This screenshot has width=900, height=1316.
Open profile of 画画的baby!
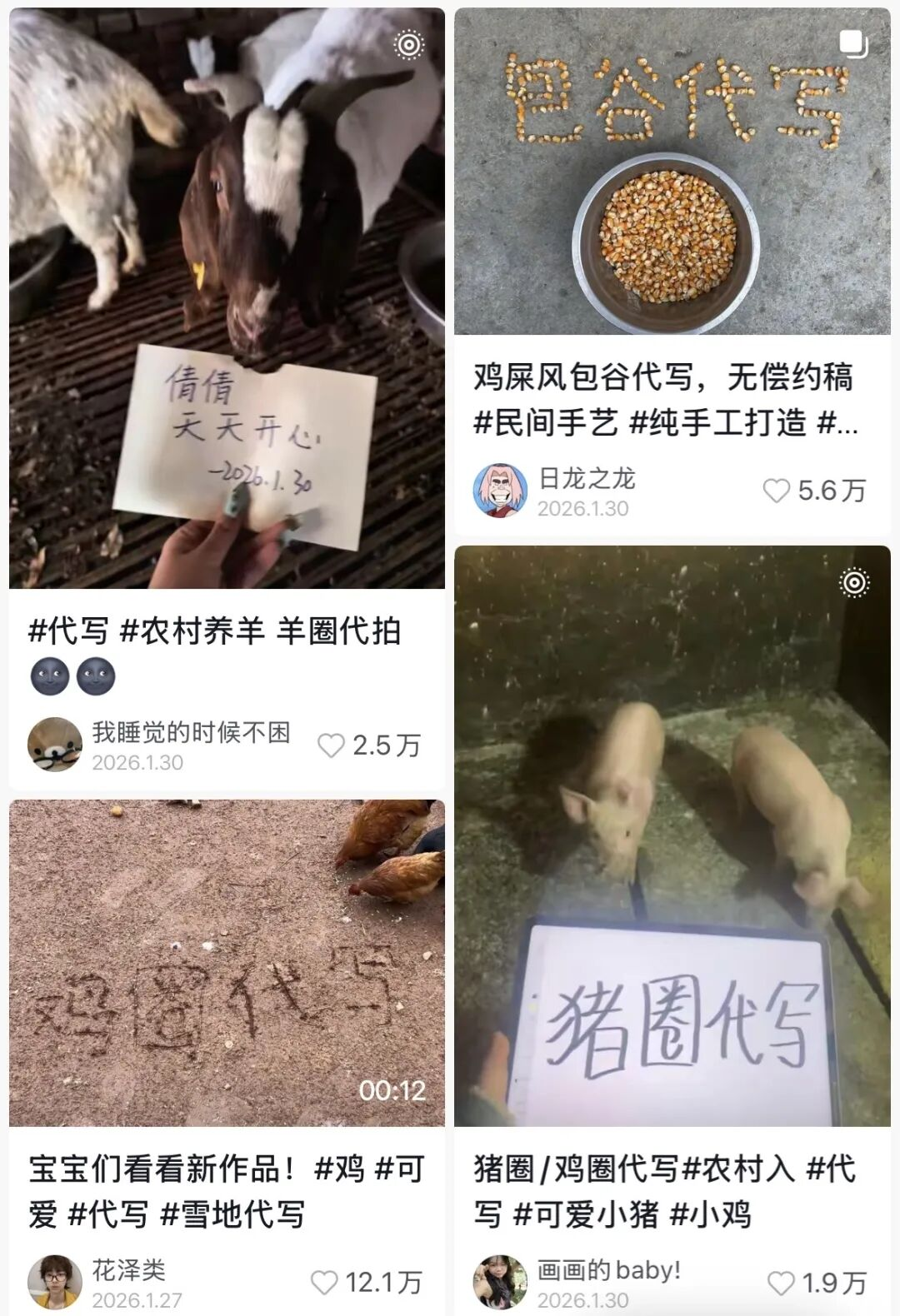(500, 1281)
